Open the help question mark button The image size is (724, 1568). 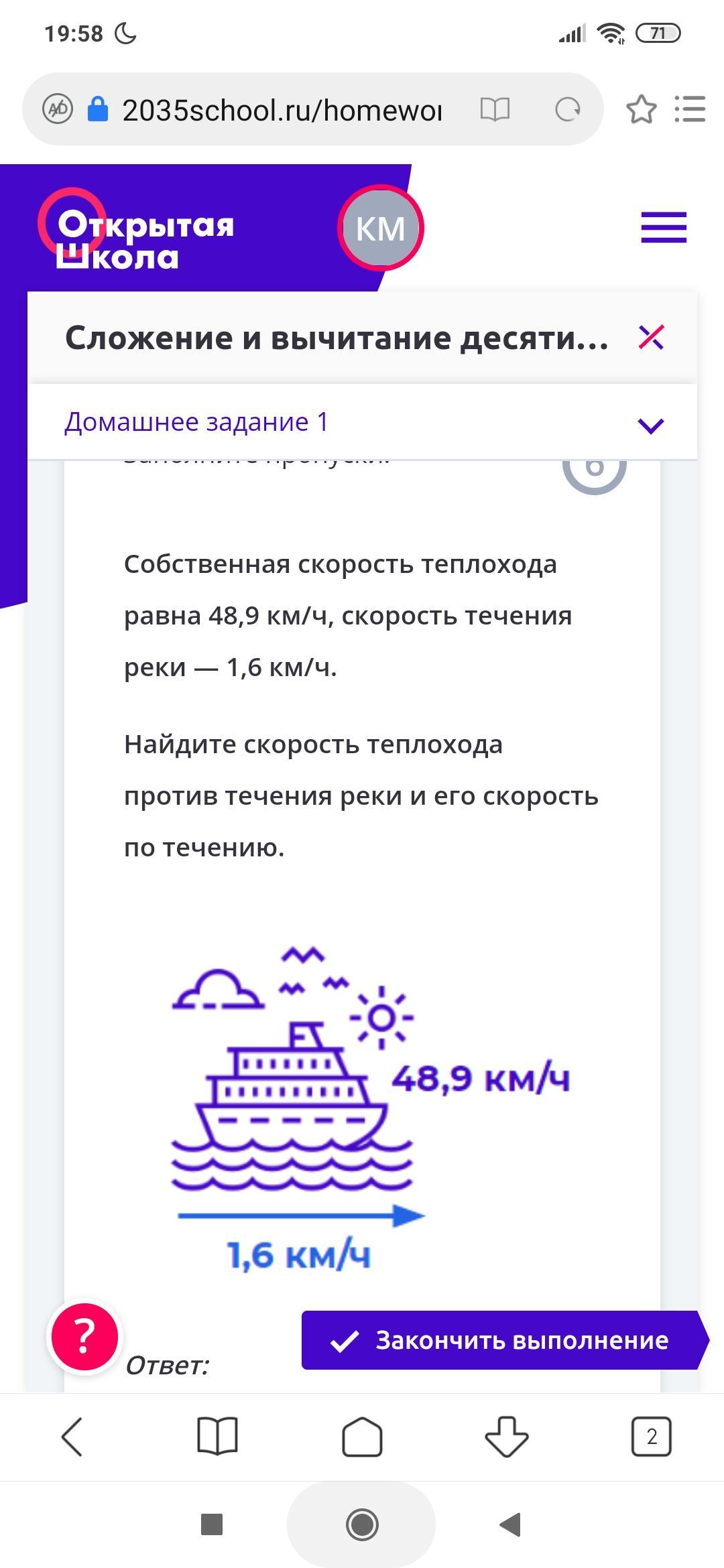click(x=84, y=1337)
